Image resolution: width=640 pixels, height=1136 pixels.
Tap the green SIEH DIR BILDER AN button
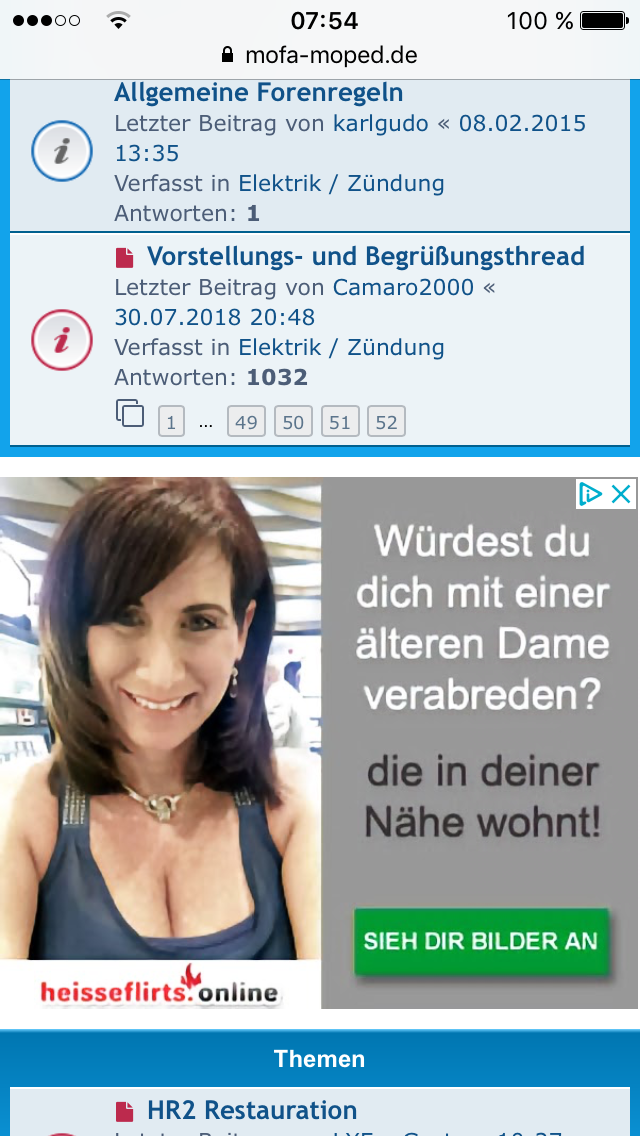pos(480,941)
